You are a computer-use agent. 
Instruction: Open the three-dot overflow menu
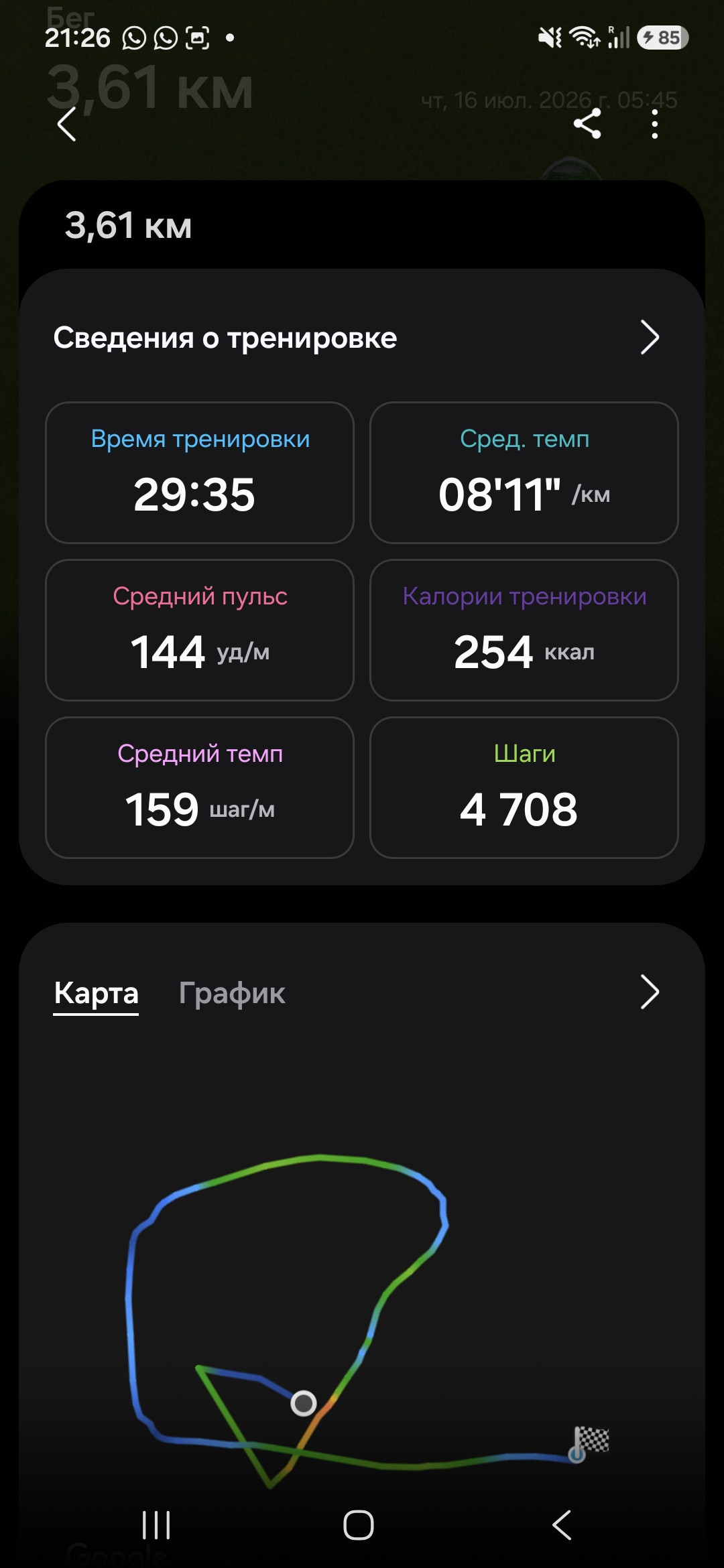655,125
